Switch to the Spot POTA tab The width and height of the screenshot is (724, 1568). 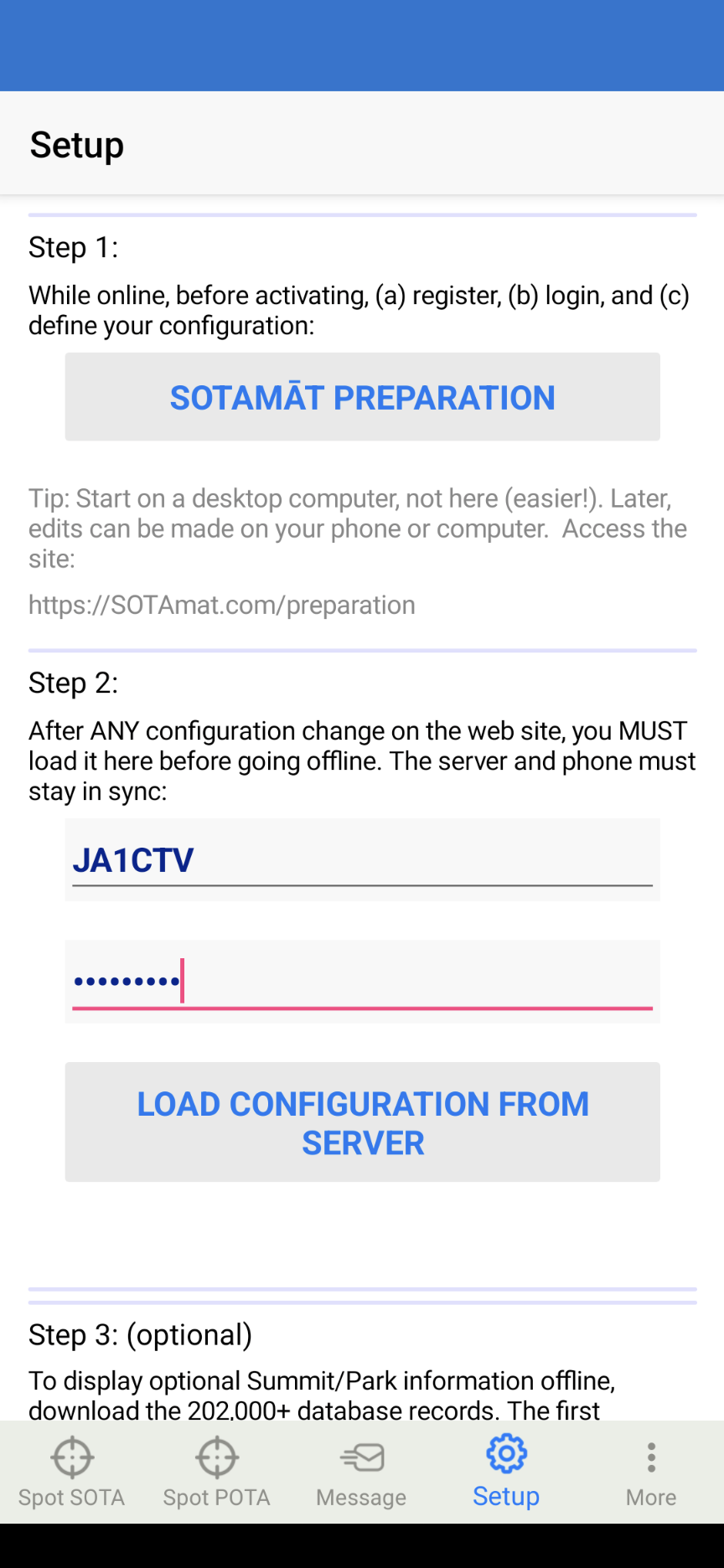pos(217,1473)
